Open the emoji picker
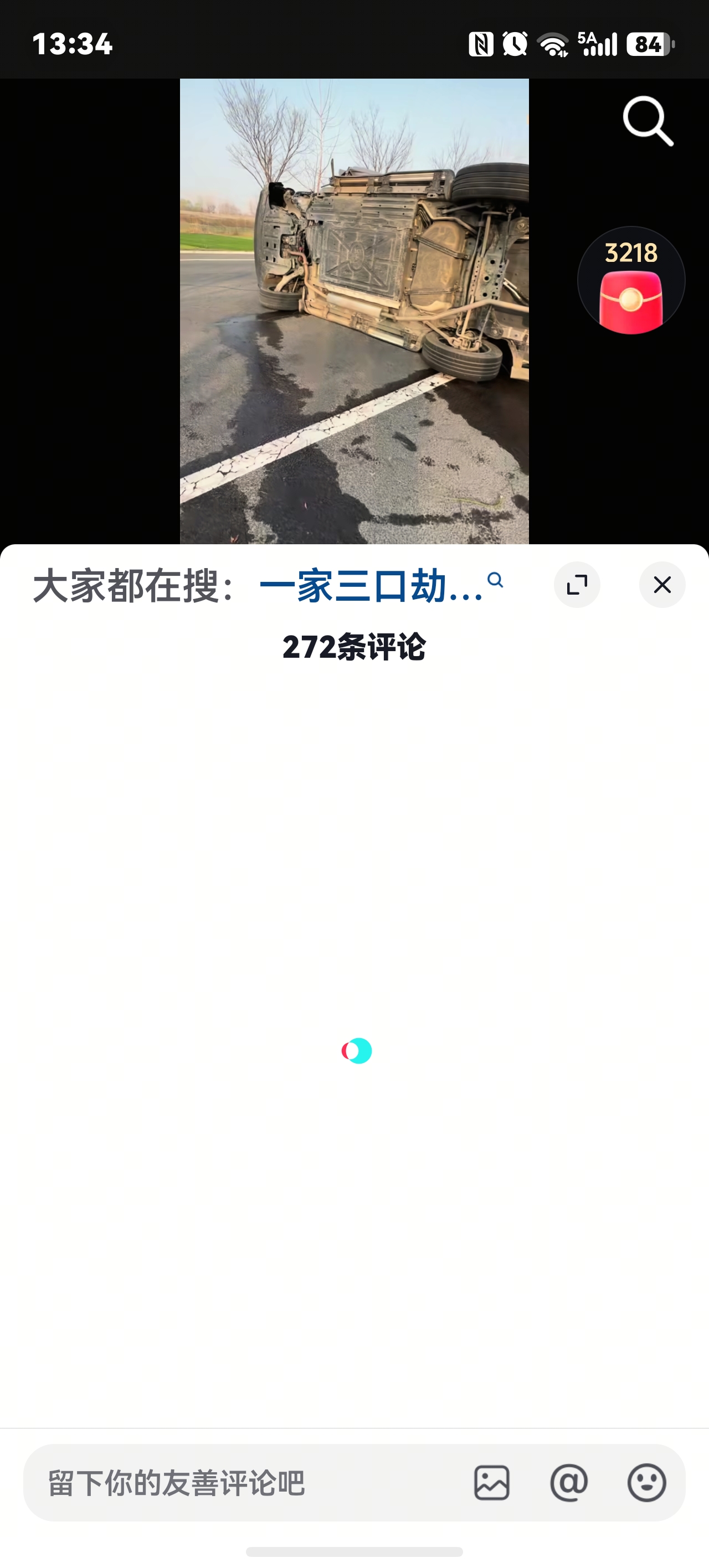This screenshot has height=1568, width=709. 646,1482
